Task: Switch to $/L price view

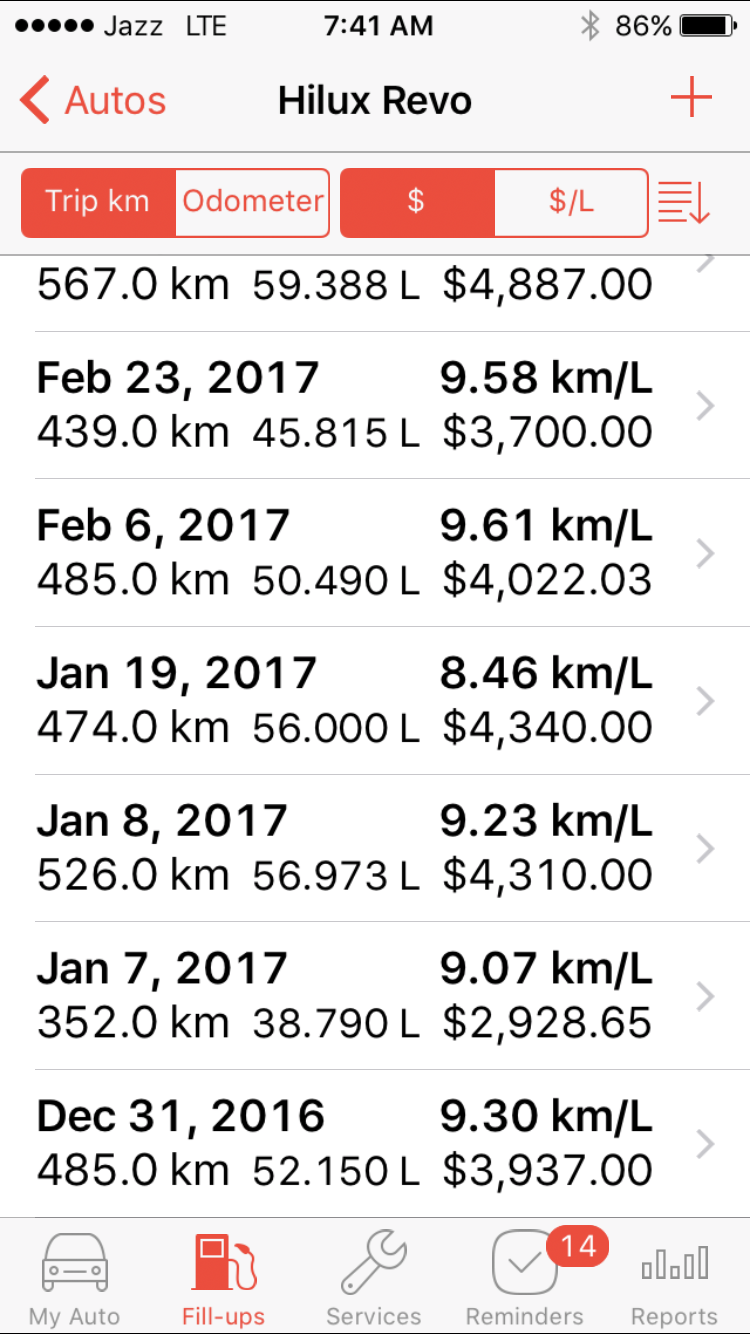Action: [571, 202]
